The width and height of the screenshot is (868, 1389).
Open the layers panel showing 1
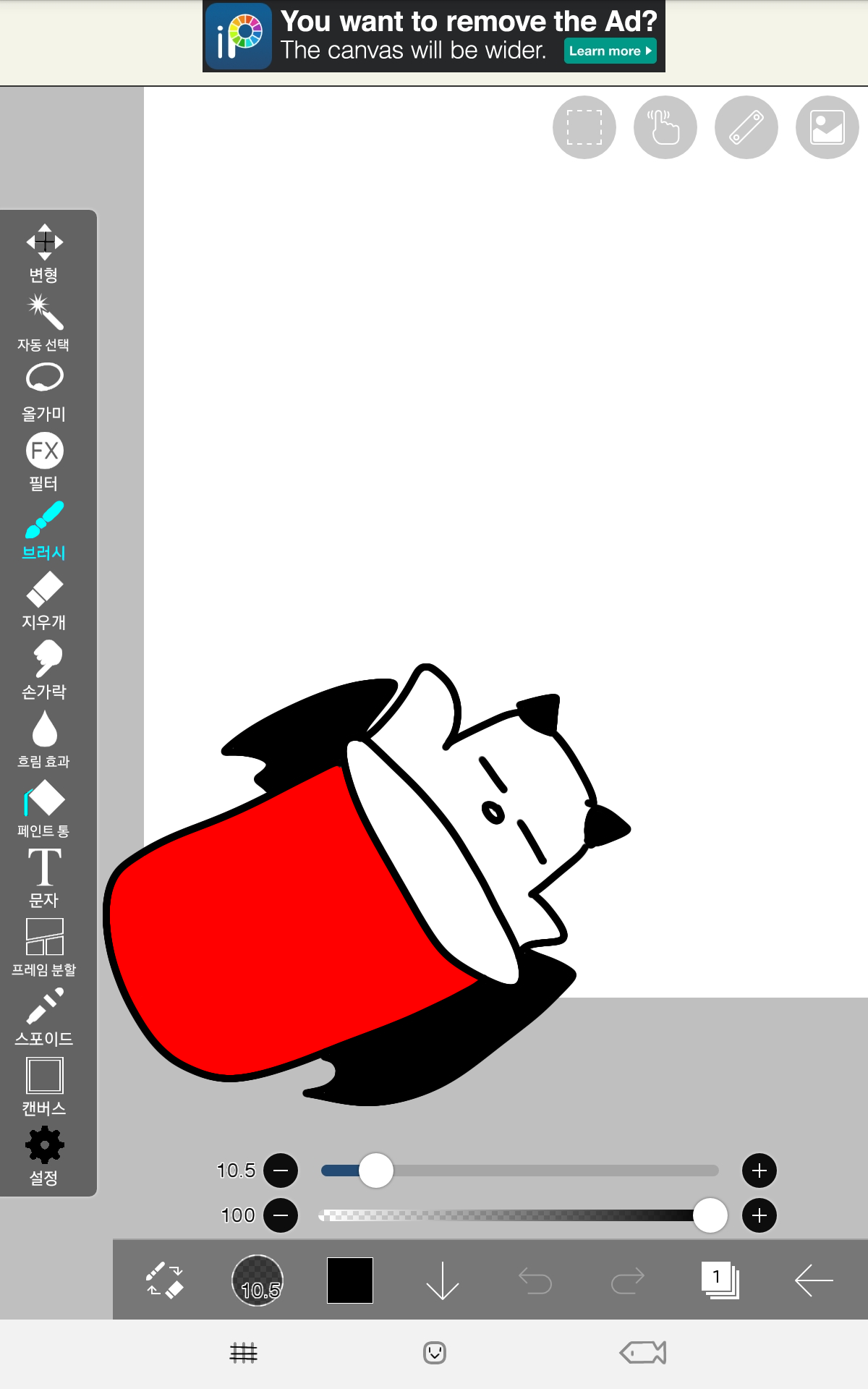click(x=719, y=1280)
